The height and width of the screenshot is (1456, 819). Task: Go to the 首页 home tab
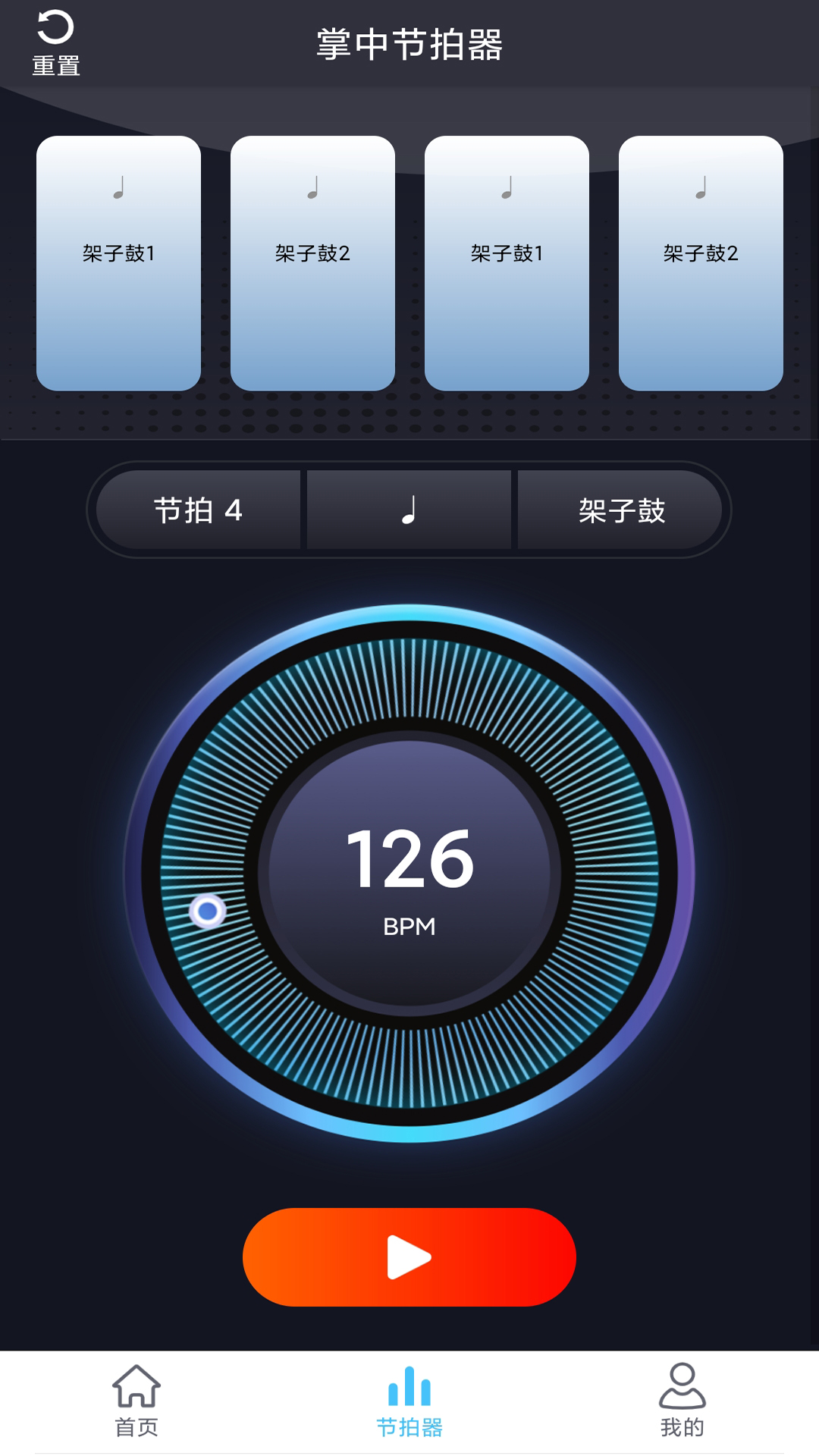[136, 1401]
